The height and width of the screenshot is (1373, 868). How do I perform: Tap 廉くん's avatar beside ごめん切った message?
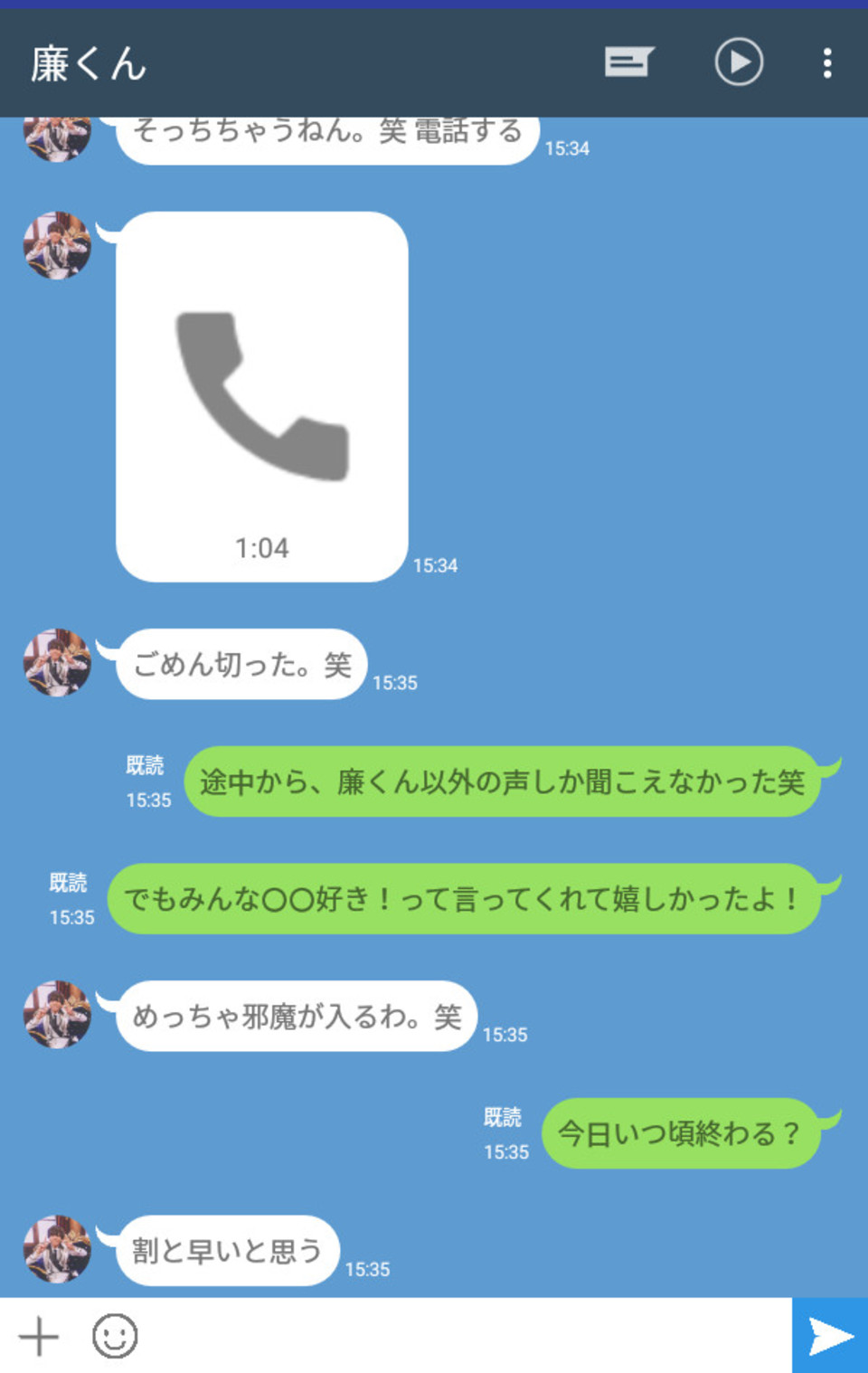tap(57, 663)
